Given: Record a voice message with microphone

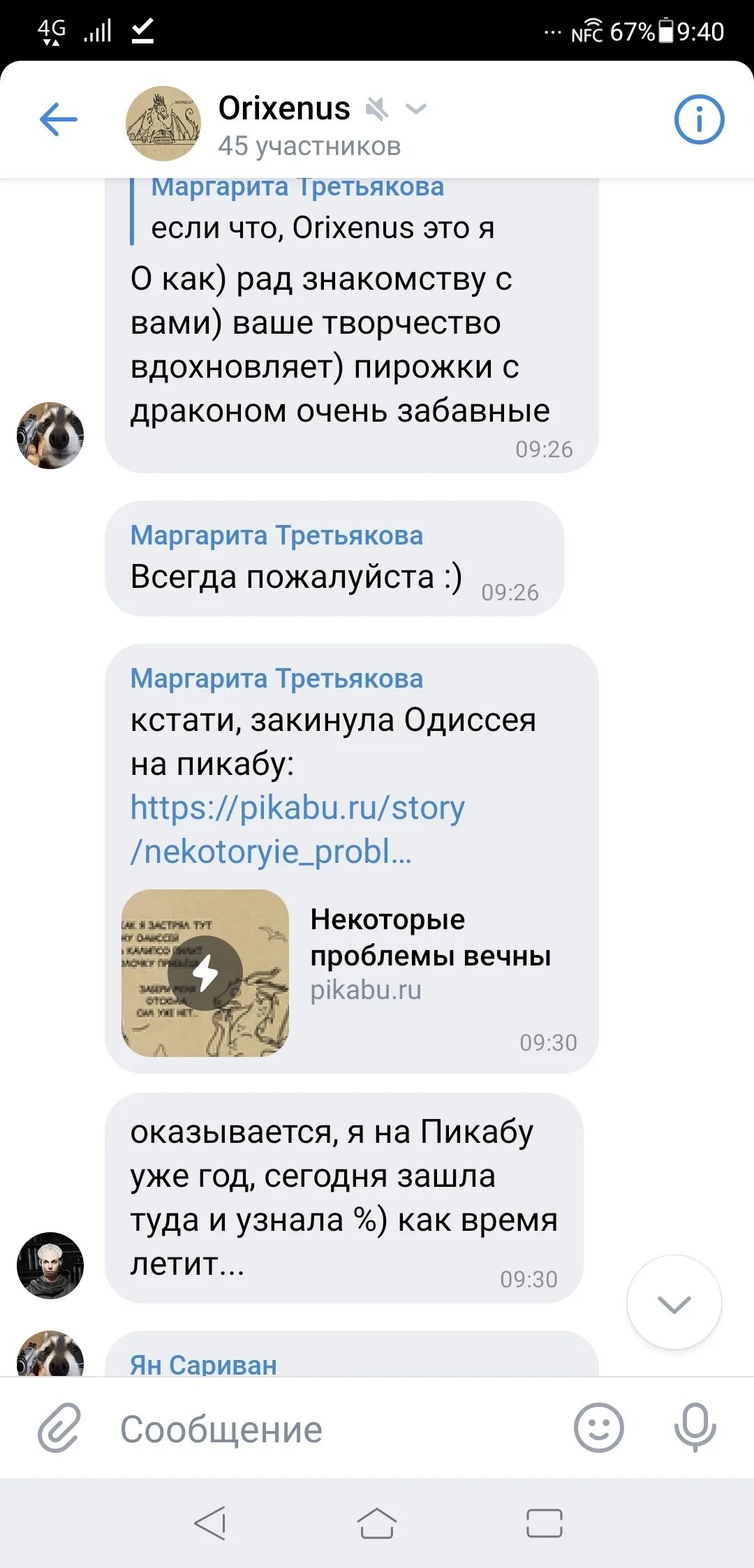Looking at the screenshot, I should pyautogui.click(x=695, y=1428).
